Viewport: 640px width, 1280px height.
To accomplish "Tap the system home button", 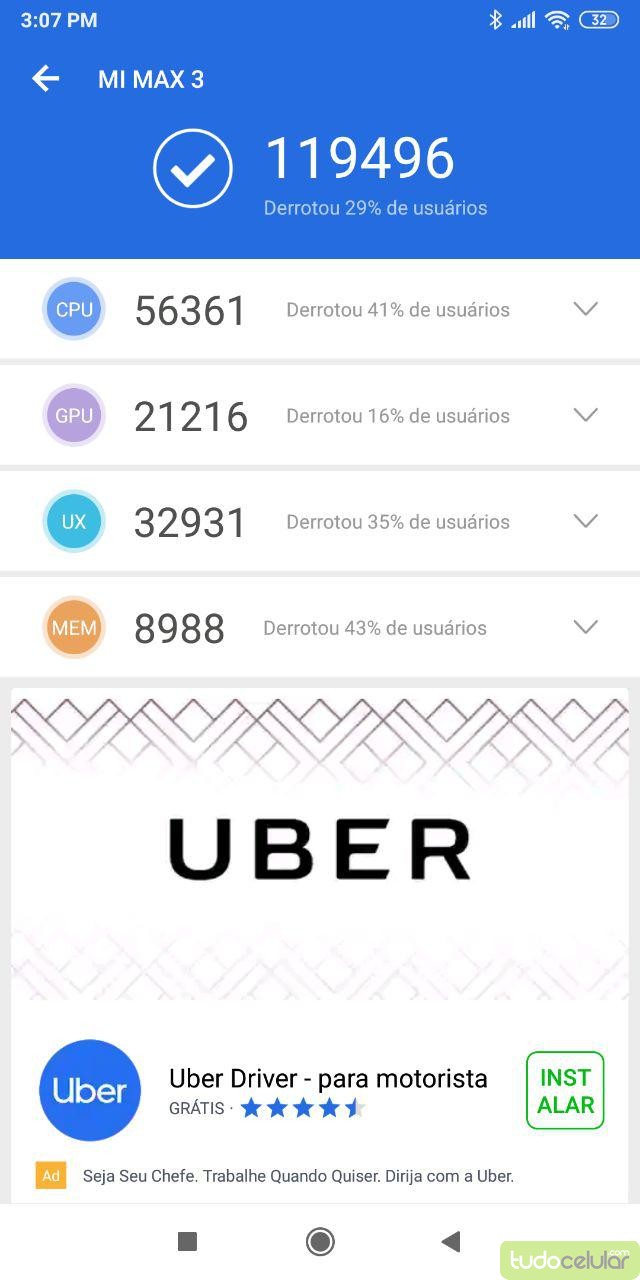I will [320, 1241].
